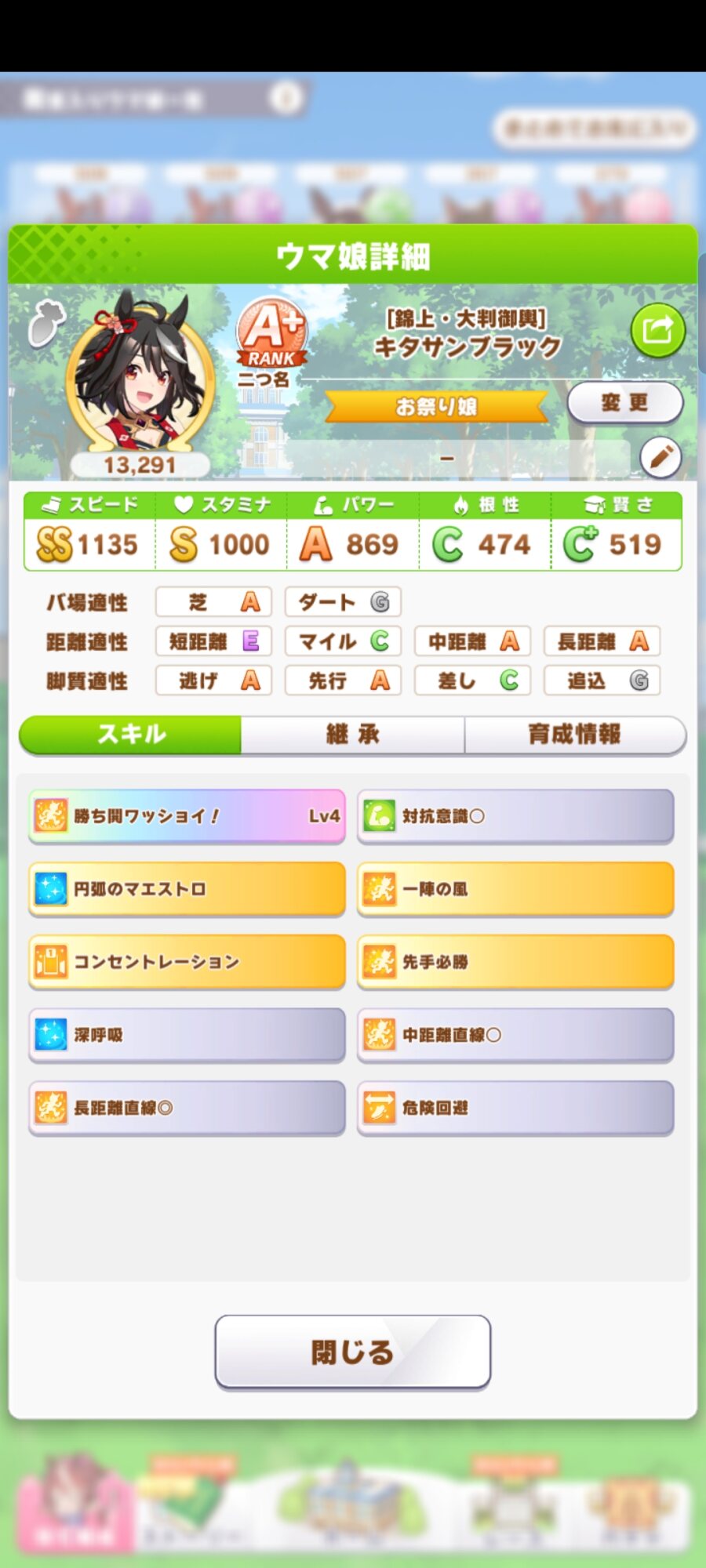Open skill 円弧のマエストロ details
The width and height of the screenshot is (706, 1568).
pyautogui.click(x=187, y=889)
